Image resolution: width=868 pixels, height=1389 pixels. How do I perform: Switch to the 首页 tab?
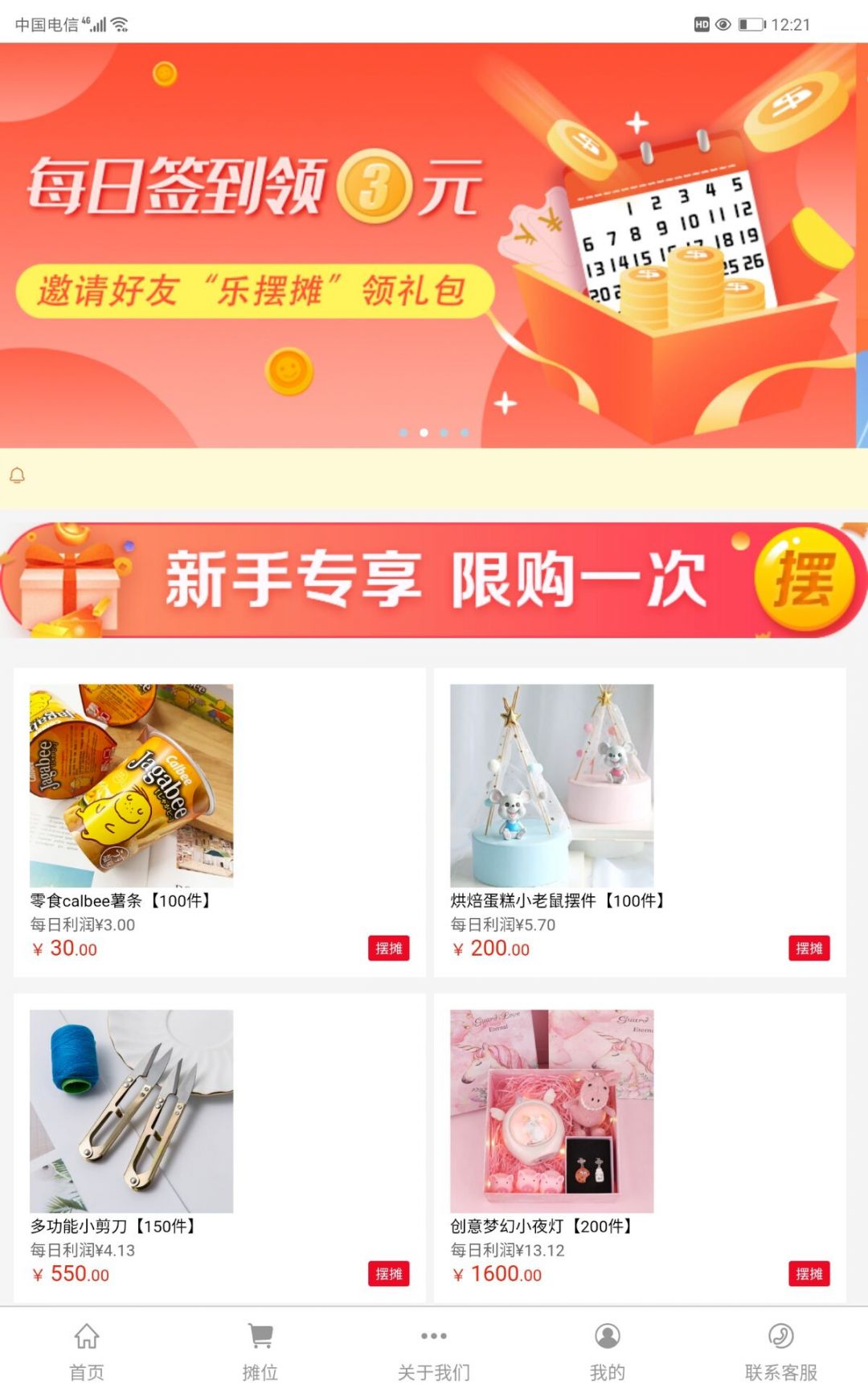pos(87,1350)
